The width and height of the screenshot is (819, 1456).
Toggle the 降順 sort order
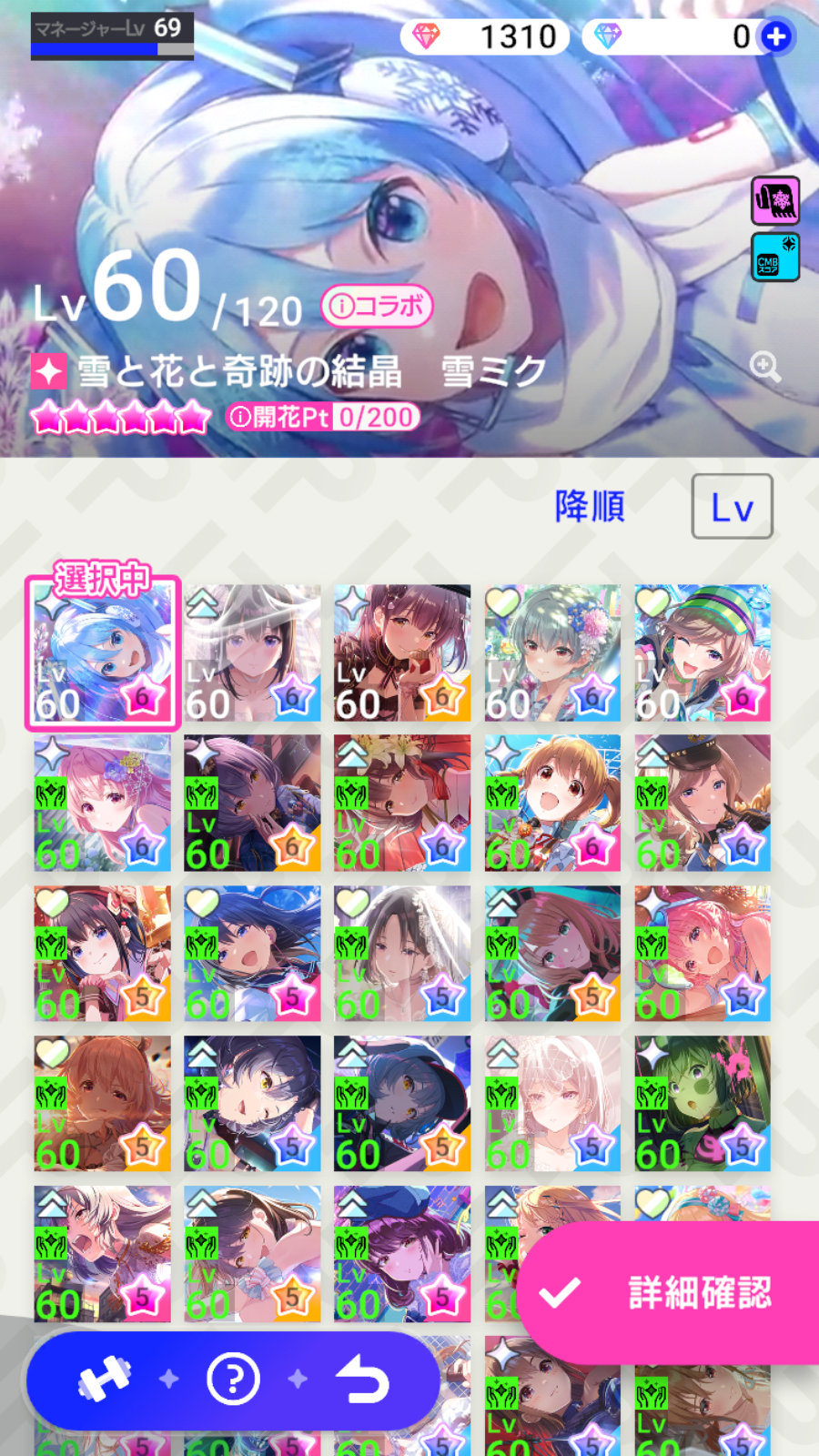pyautogui.click(x=590, y=507)
